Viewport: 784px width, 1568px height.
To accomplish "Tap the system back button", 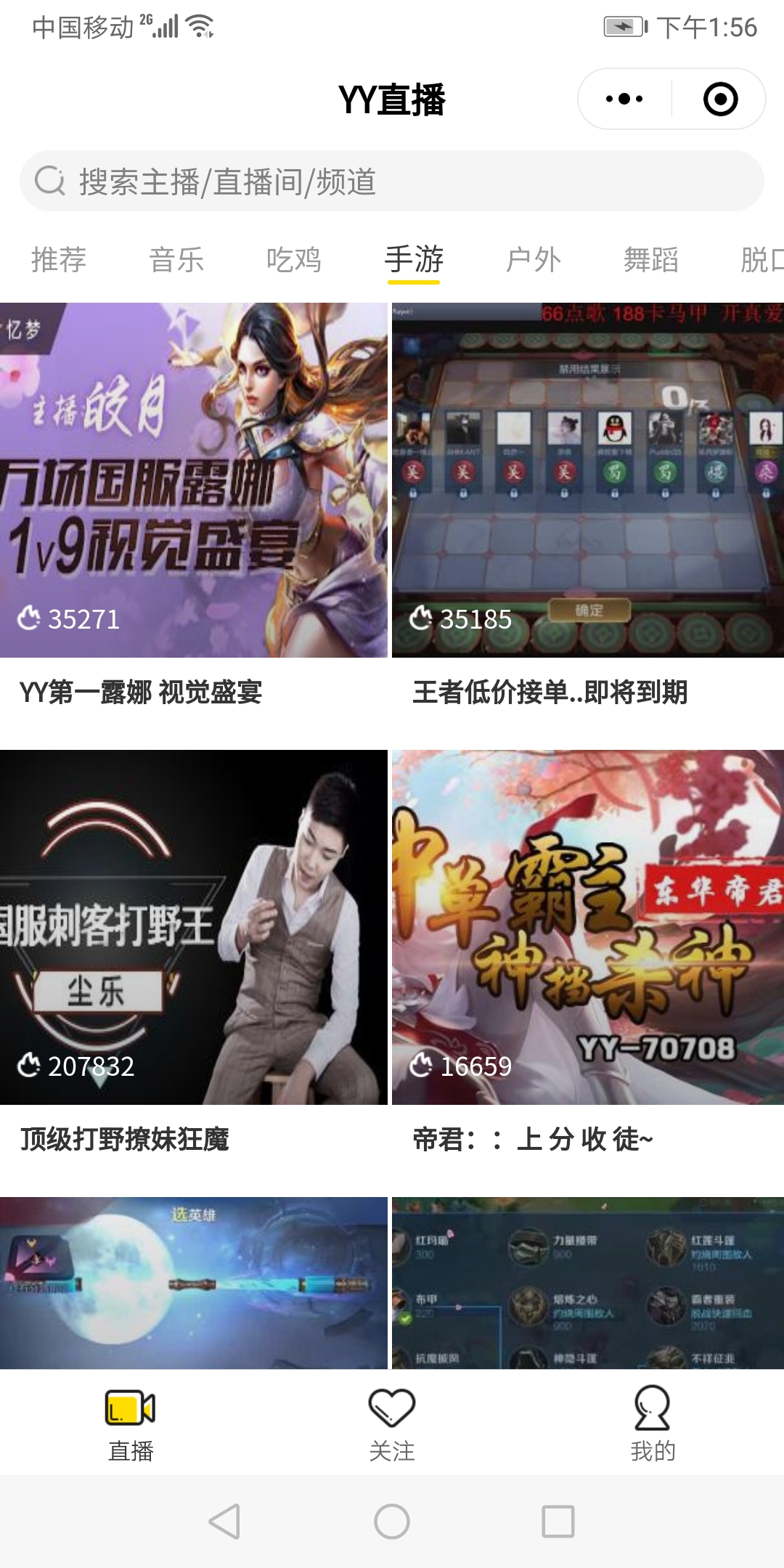I will tap(224, 1522).
